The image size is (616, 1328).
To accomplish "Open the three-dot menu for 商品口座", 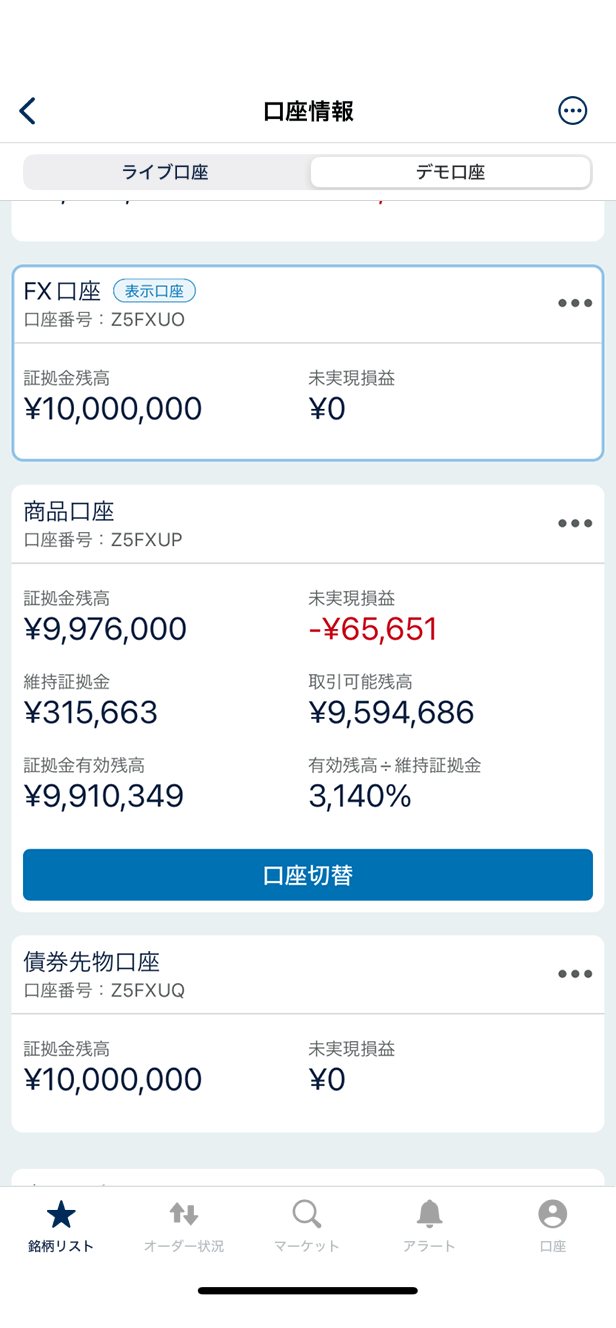I will pyautogui.click(x=575, y=523).
